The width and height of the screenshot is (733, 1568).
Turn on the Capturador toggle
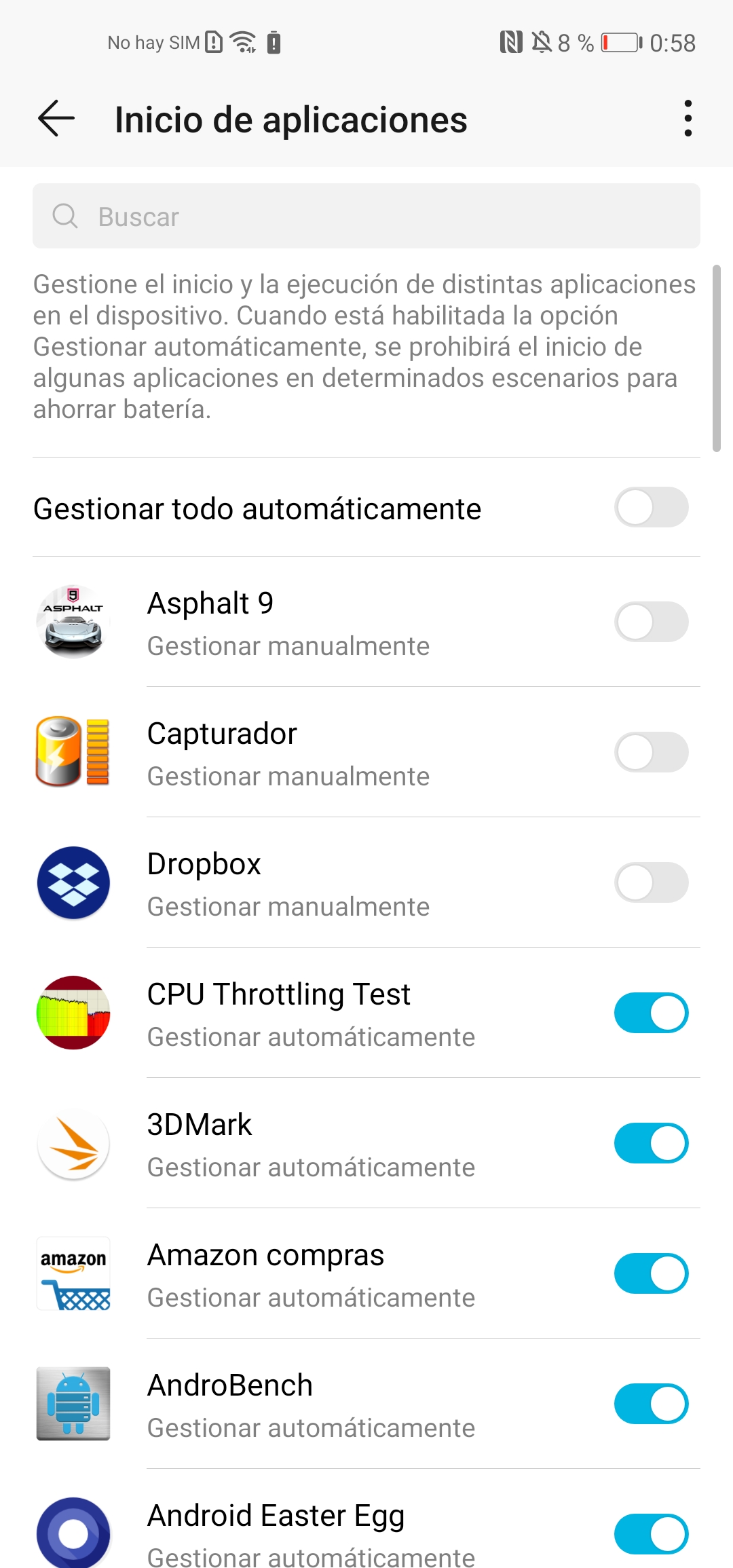[652, 752]
